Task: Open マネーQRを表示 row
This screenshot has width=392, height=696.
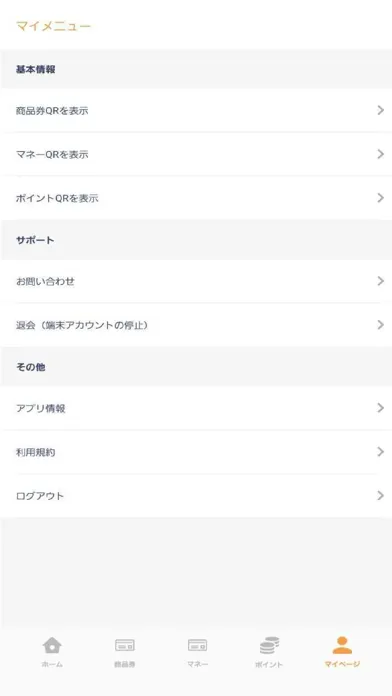Action: [196, 154]
